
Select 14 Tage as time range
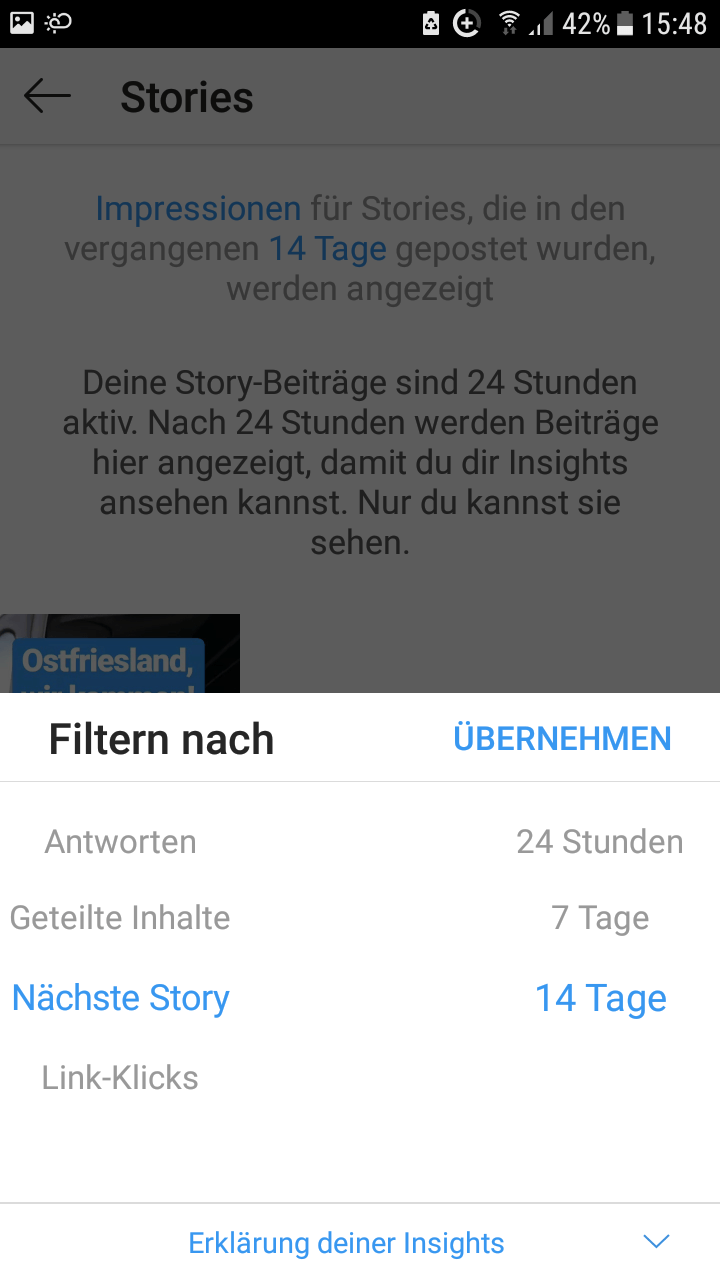(600, 998)
